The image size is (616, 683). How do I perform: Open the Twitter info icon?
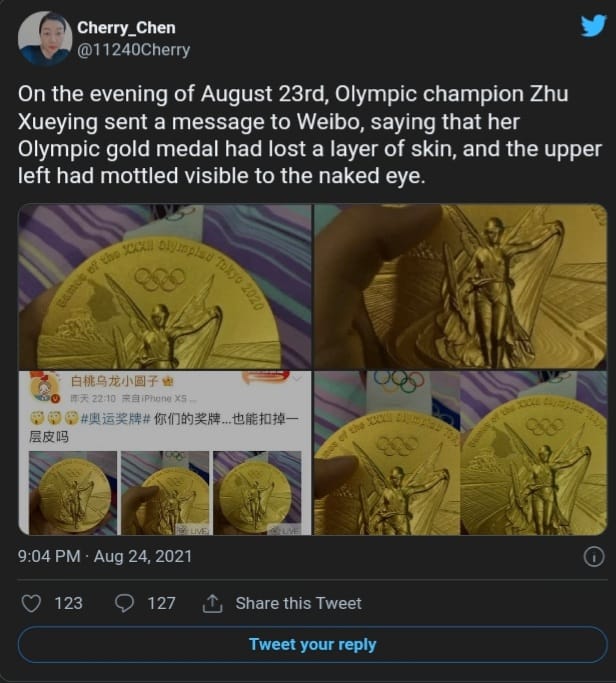coord(593,557)
